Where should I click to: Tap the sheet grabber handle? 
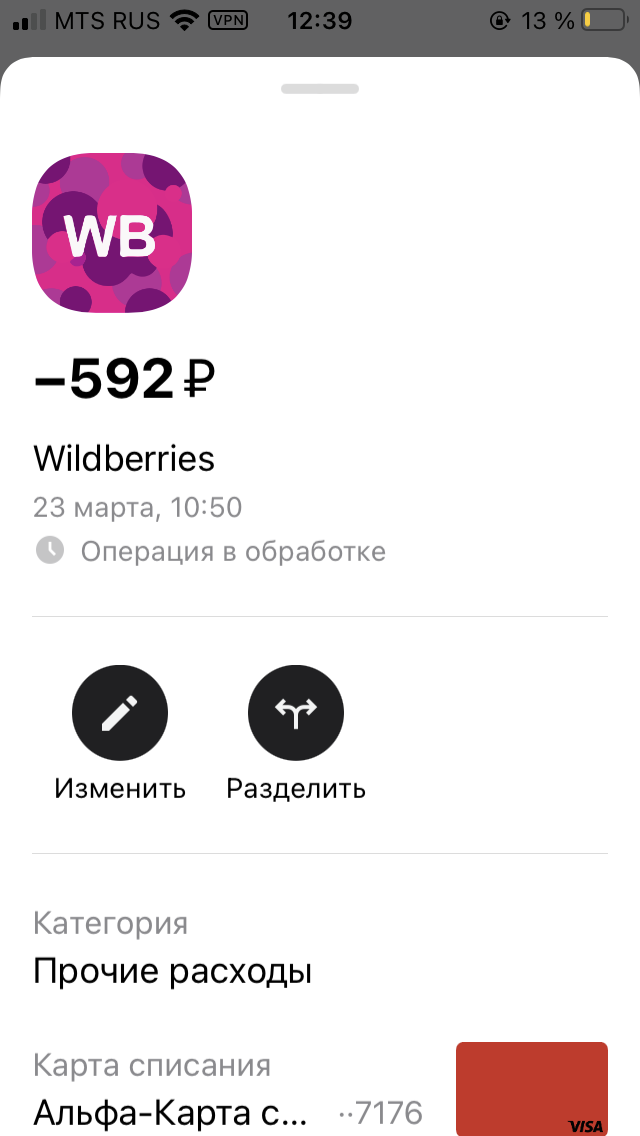[x=320, y=89]
